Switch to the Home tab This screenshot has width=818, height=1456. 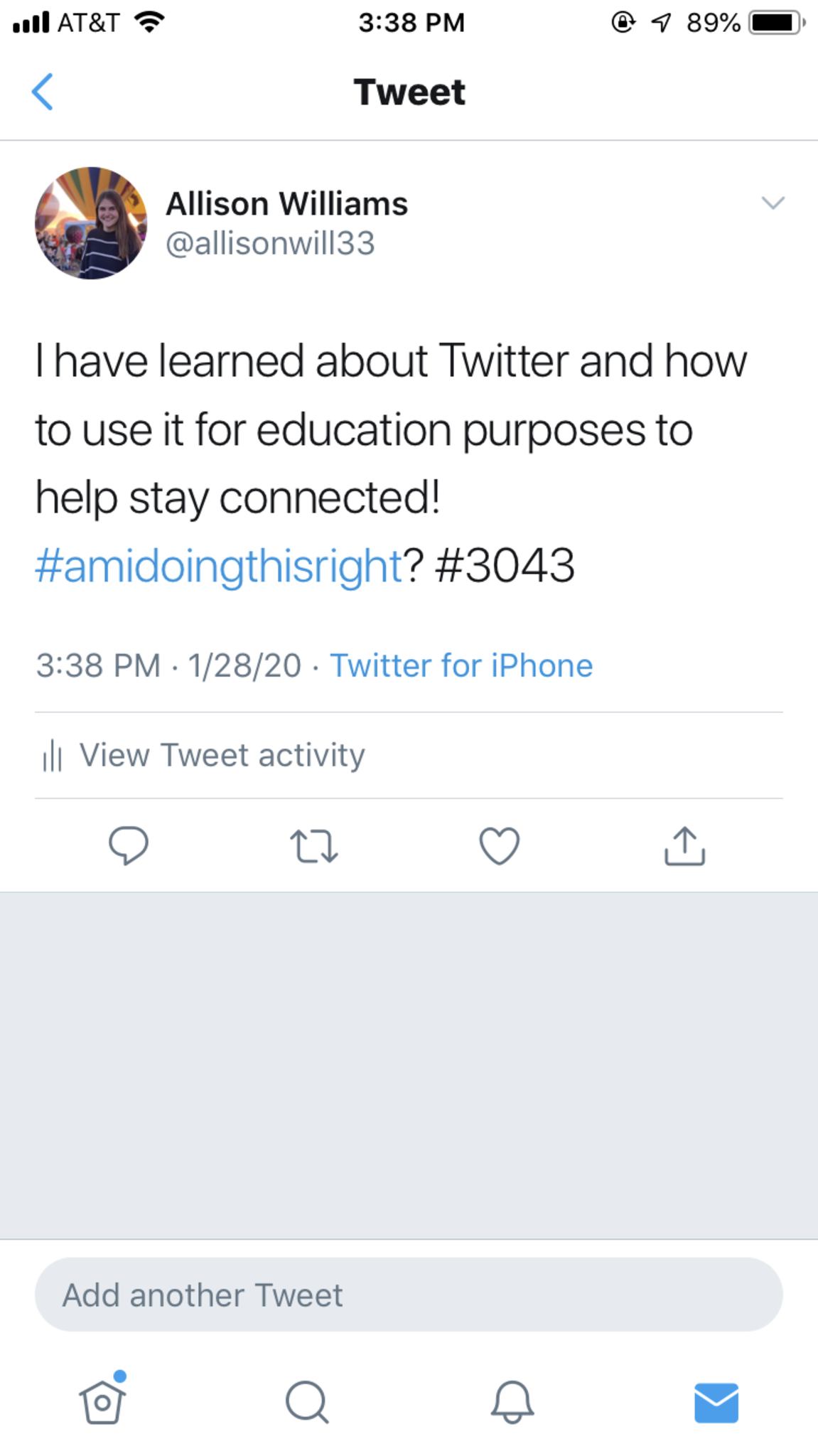(102, 1402)
